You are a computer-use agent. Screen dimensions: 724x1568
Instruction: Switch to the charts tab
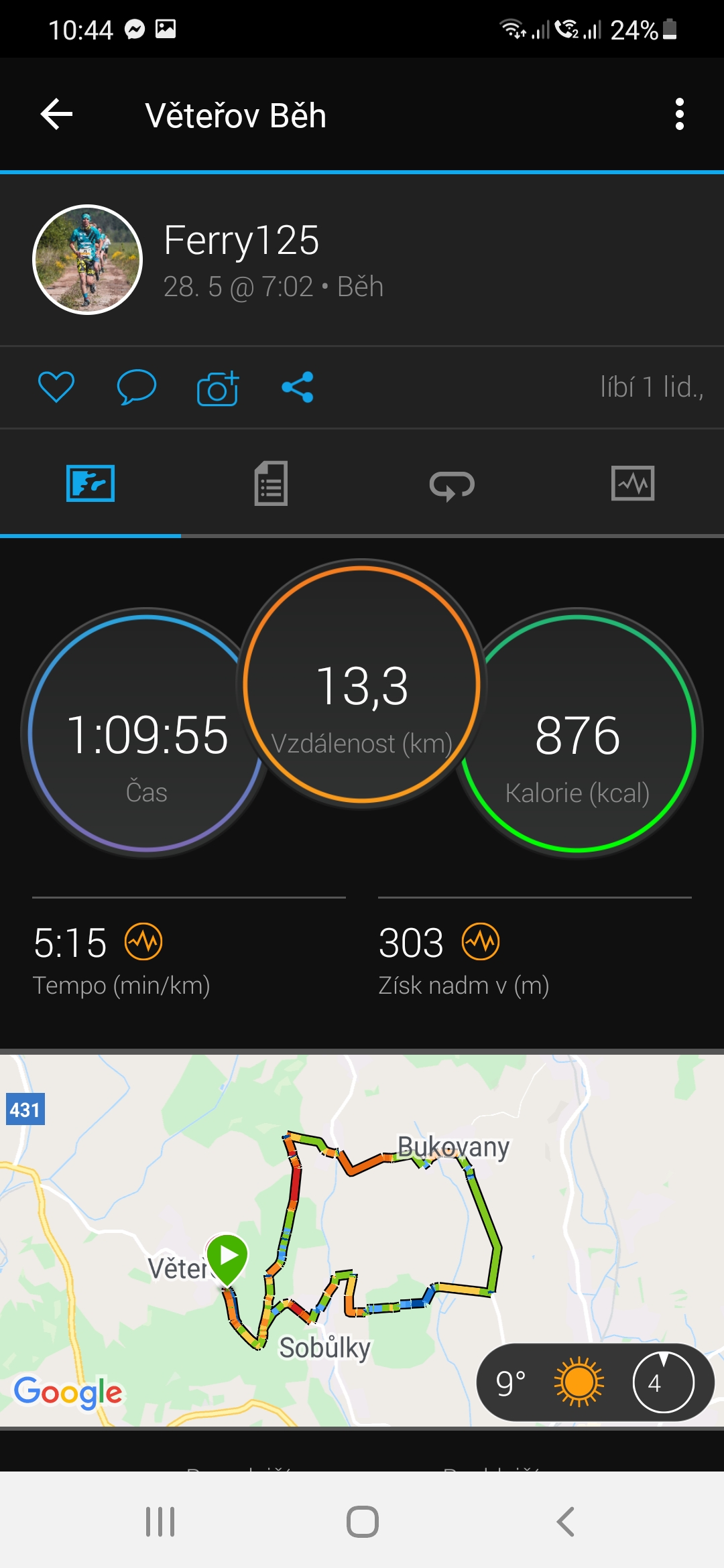tap(633, 483)
